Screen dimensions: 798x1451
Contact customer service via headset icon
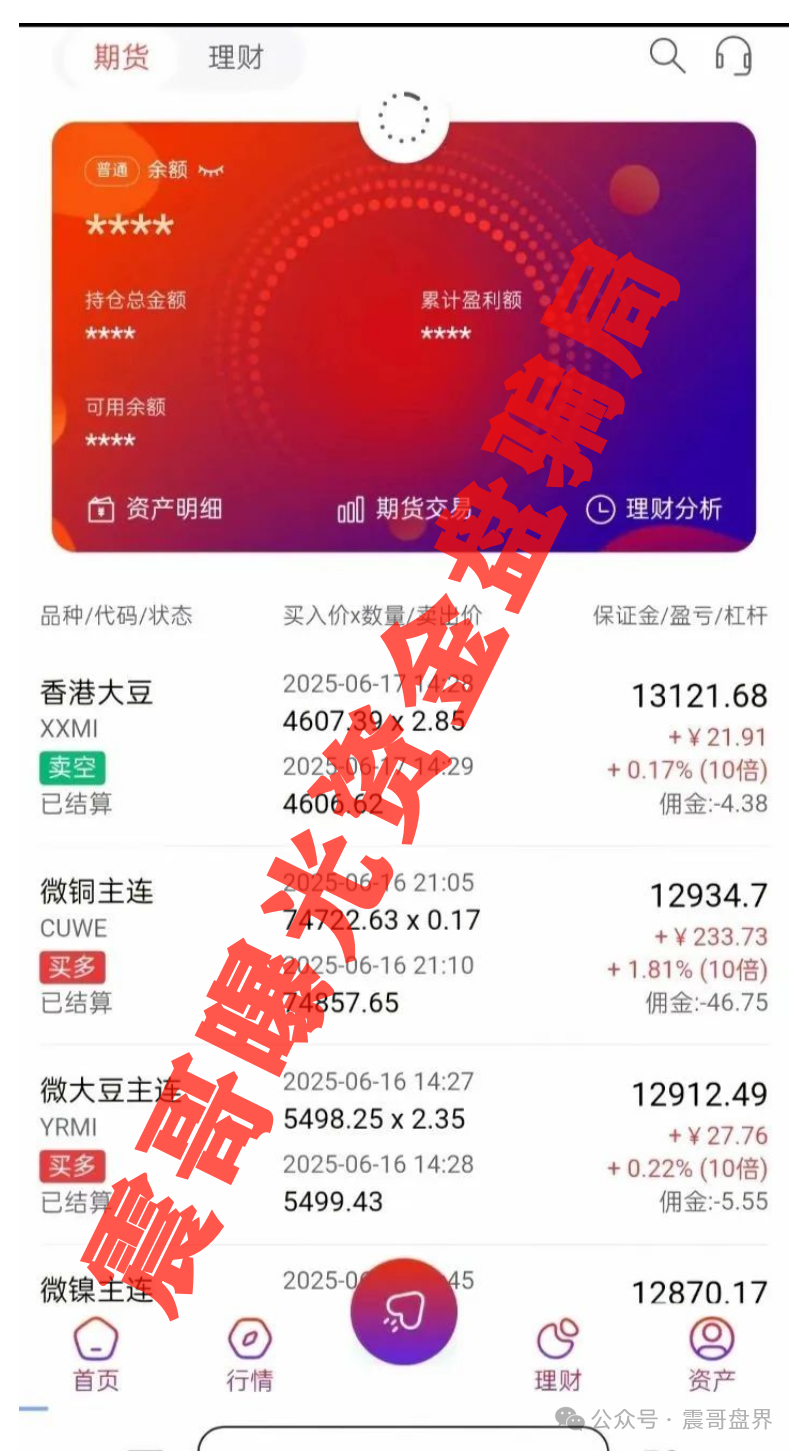coord(733,56)
